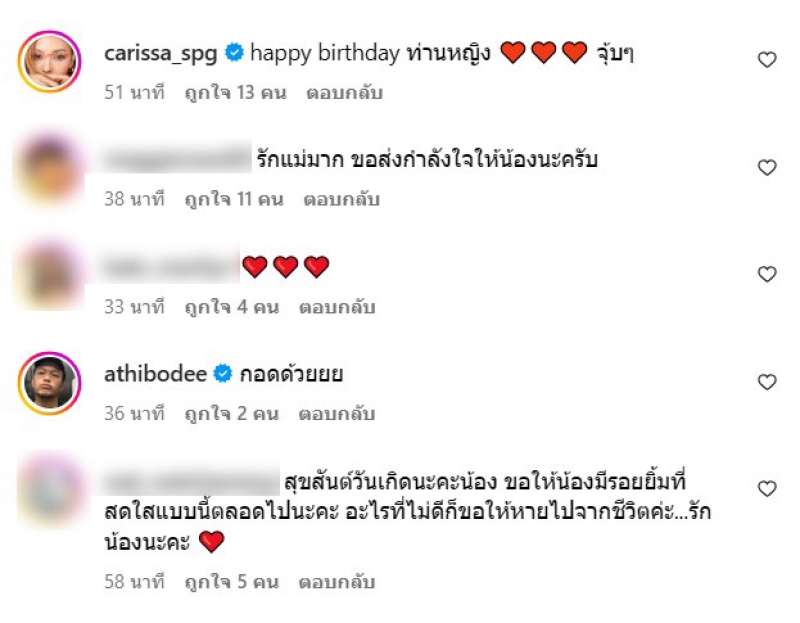Like the three red hearts comment
The image size is (800, 623).
(767, 274)
